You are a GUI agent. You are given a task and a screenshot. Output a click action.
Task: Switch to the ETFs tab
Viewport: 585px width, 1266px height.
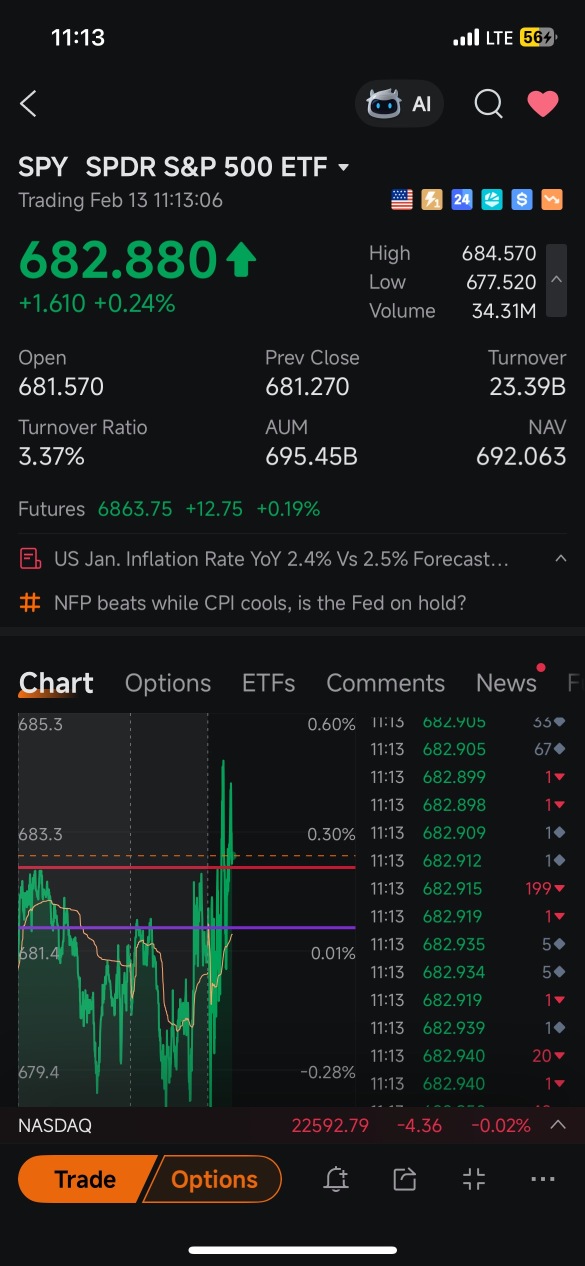pos(269,683)
